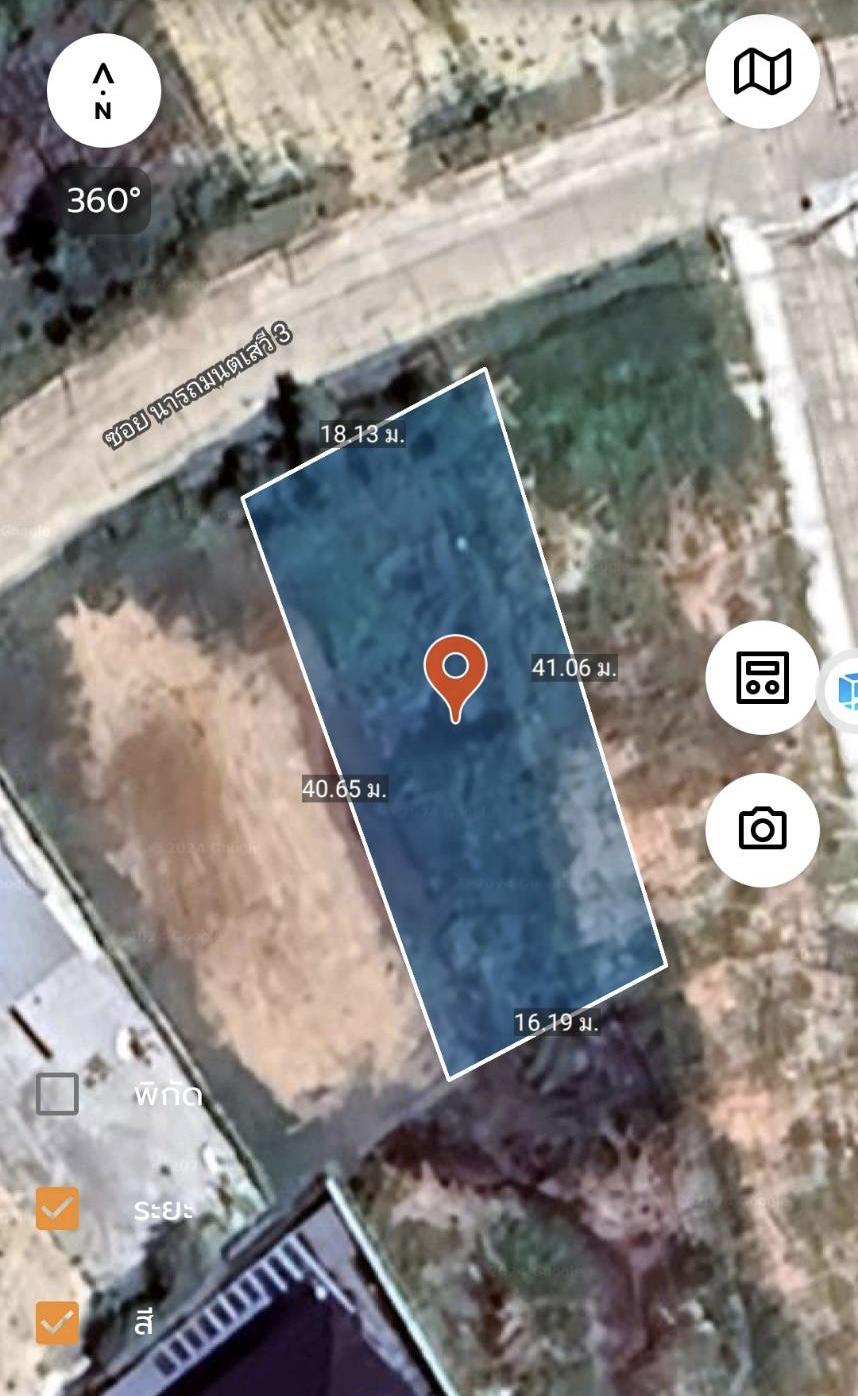Uncheck the ระยะ checkbox
The width and height of the screenshot is (858, 1396).
pyautogui.click(x=57, y=1208)
